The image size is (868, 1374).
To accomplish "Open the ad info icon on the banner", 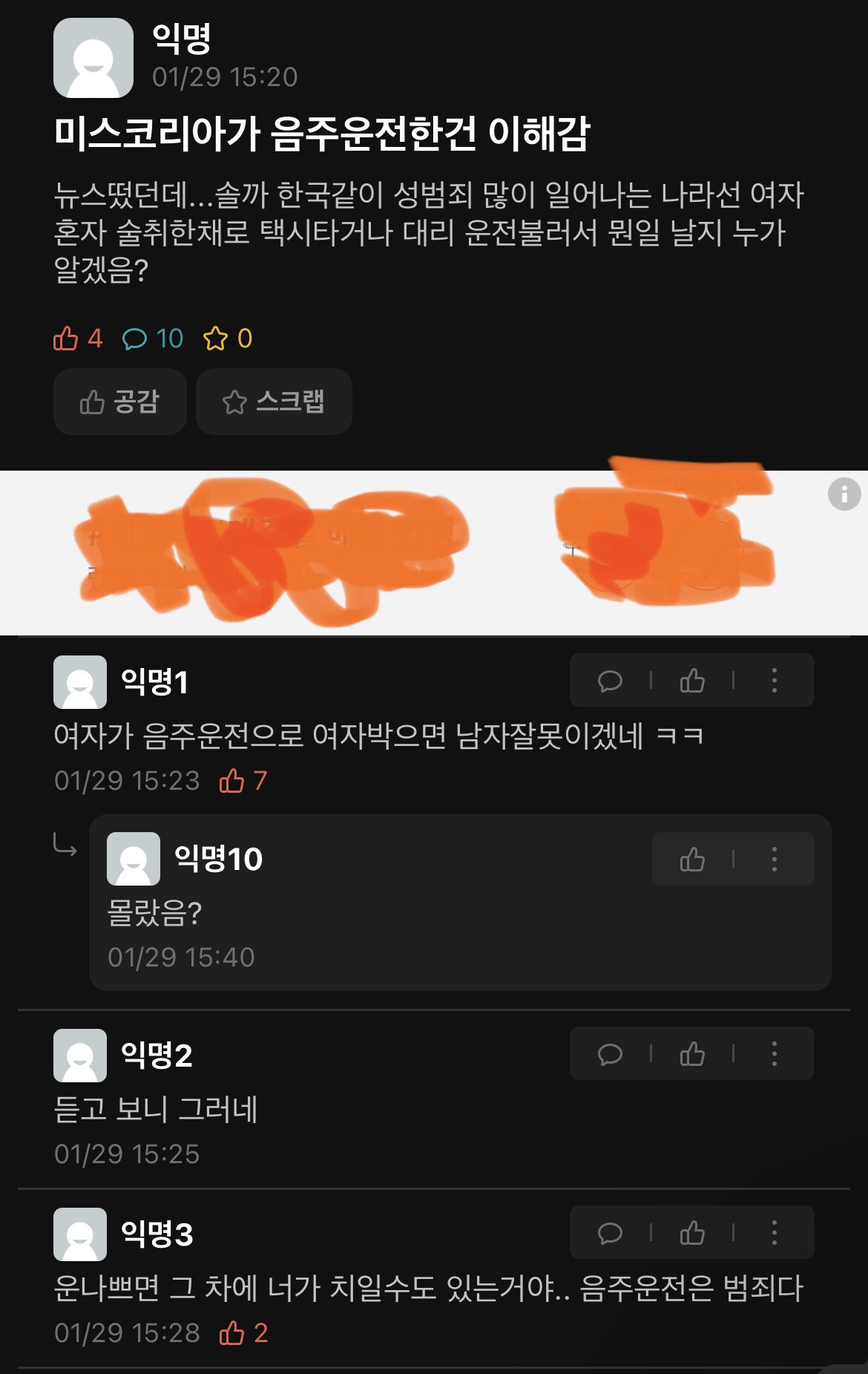I will pos(844,494).
